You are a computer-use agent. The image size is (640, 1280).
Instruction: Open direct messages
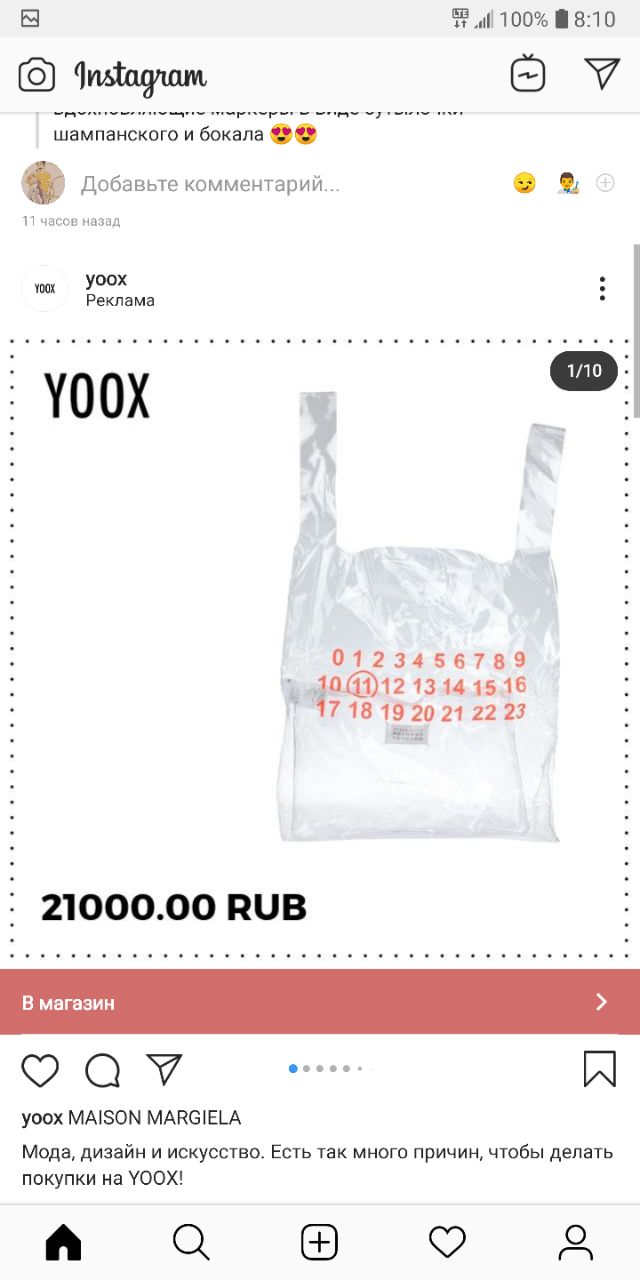602,74
